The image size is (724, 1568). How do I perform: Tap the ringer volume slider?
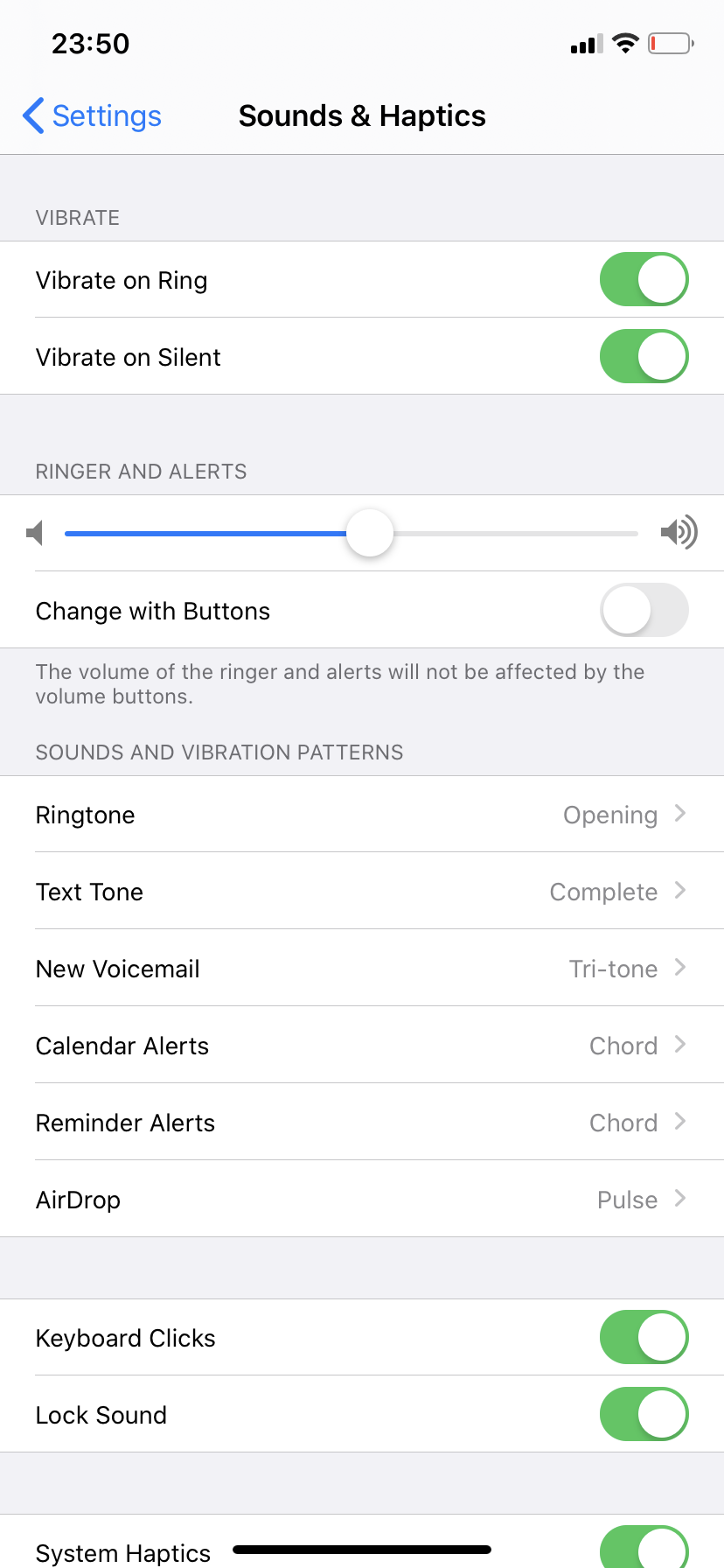point(370,533)
